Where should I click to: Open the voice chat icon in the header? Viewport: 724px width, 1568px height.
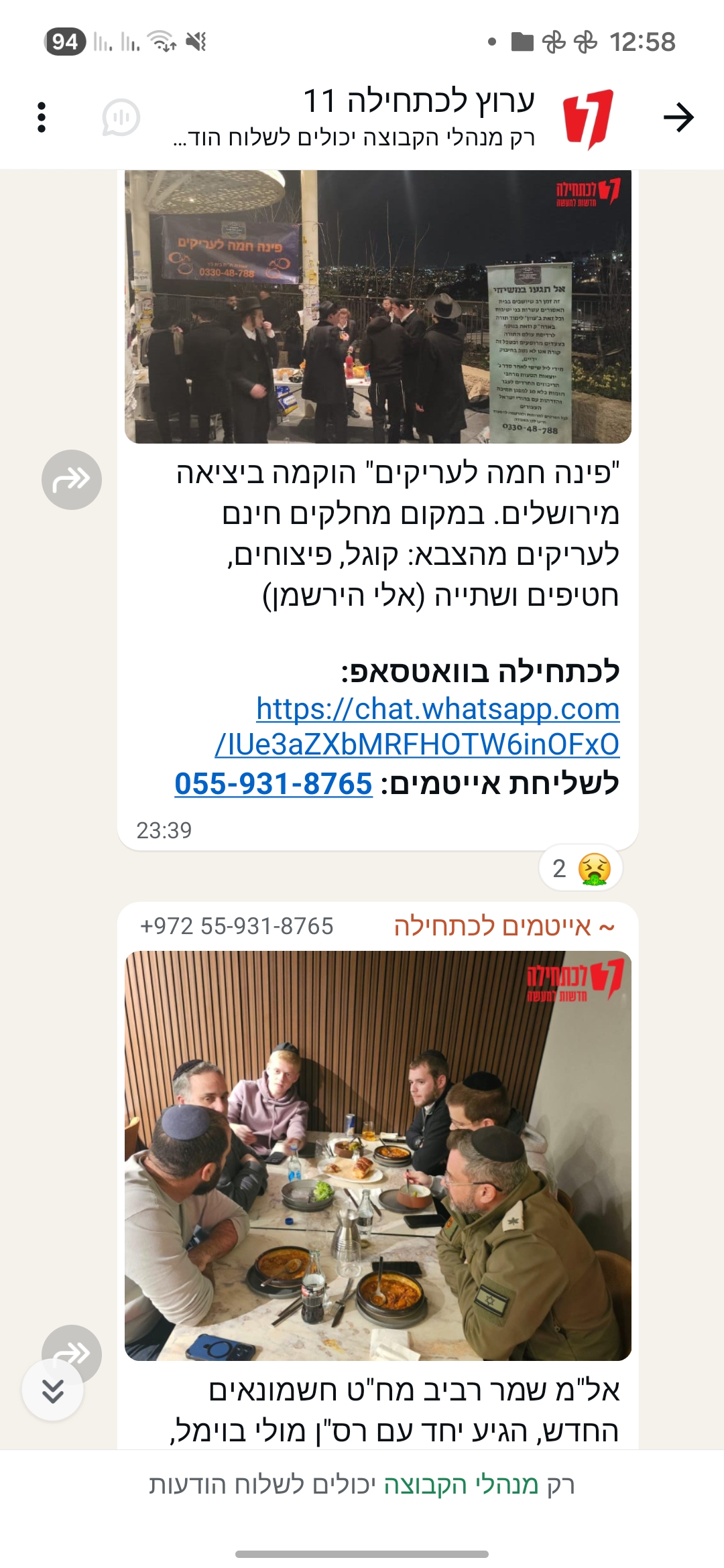click(121, 118)
